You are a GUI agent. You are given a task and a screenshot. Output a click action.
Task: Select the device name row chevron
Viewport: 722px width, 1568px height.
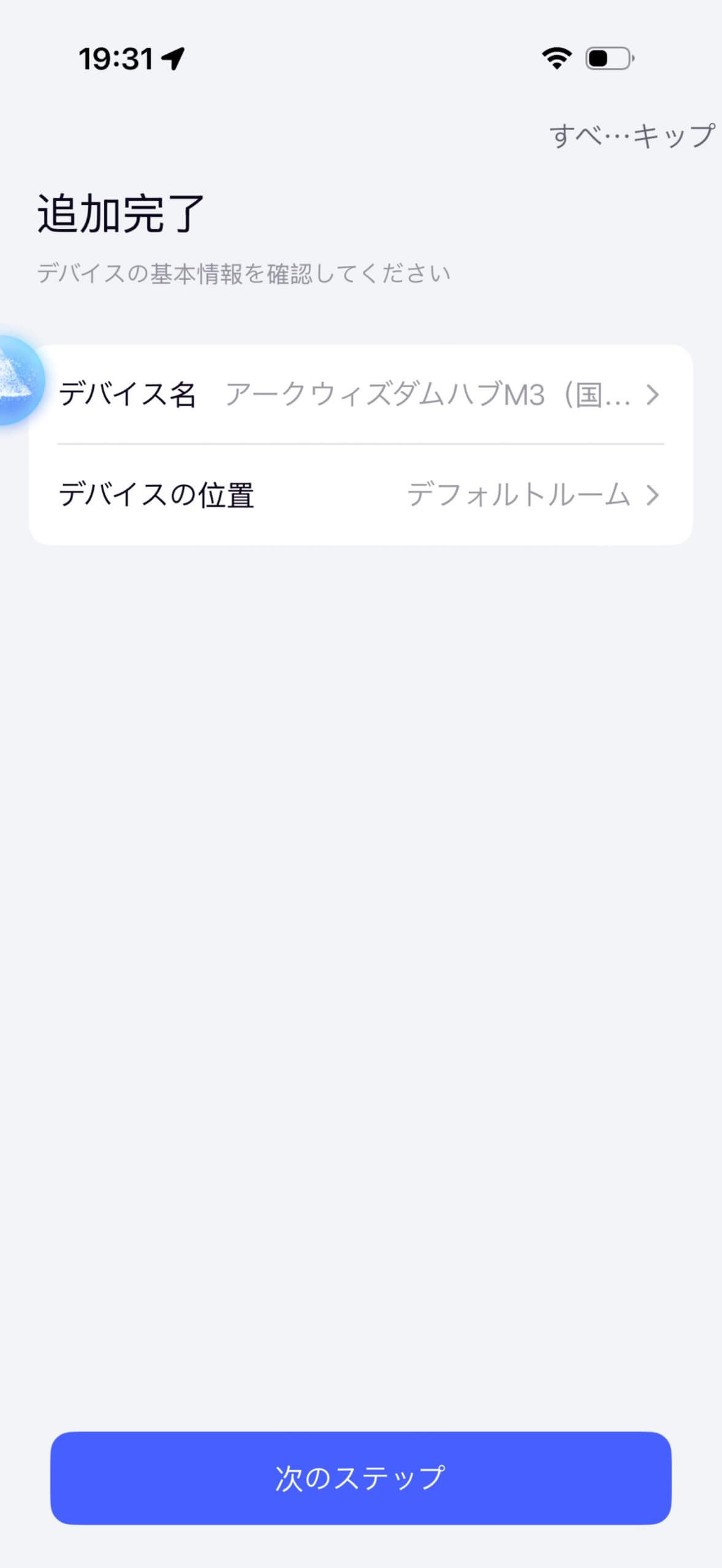point(653,395)
